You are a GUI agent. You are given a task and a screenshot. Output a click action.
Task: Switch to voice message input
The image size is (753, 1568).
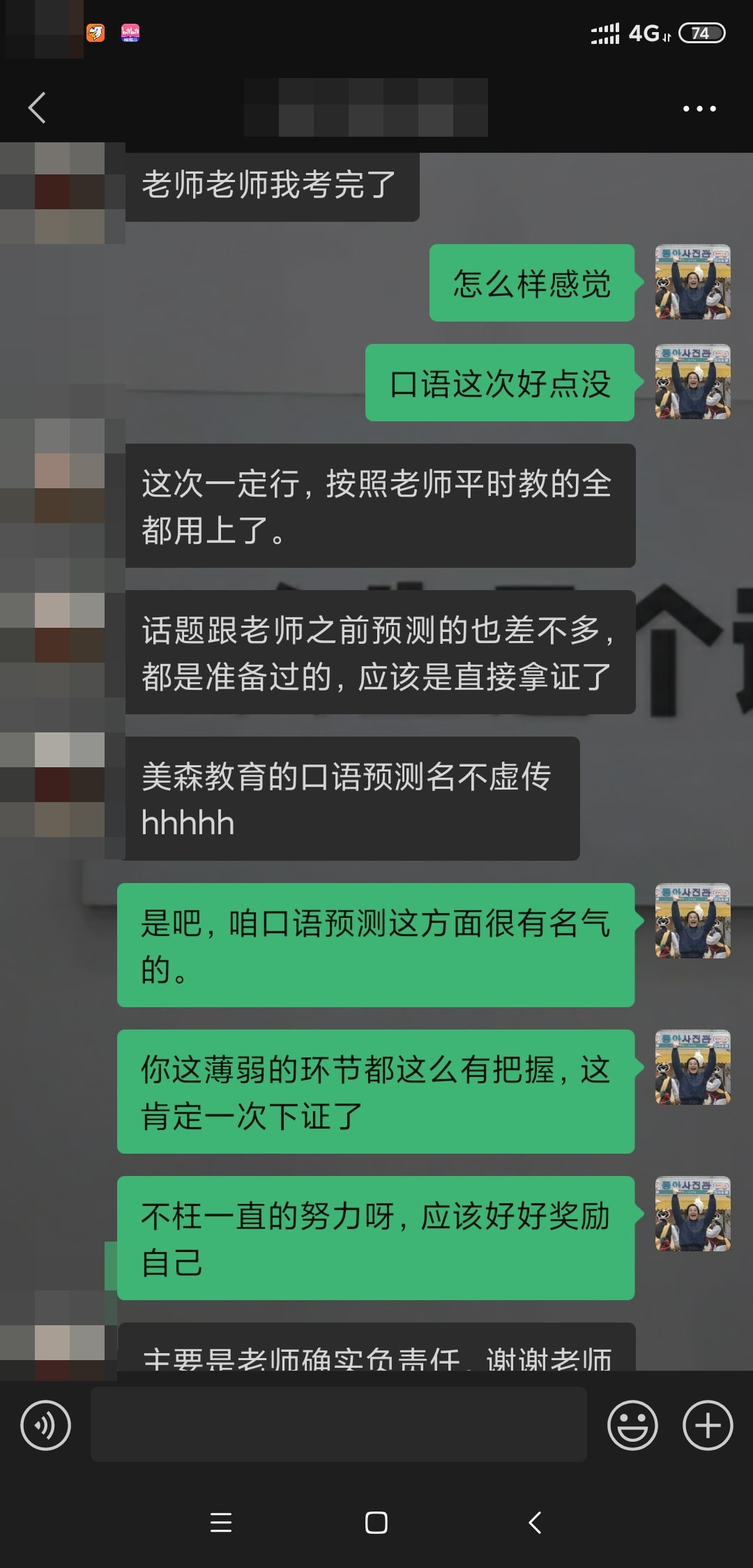click(x=45, y=1425)
